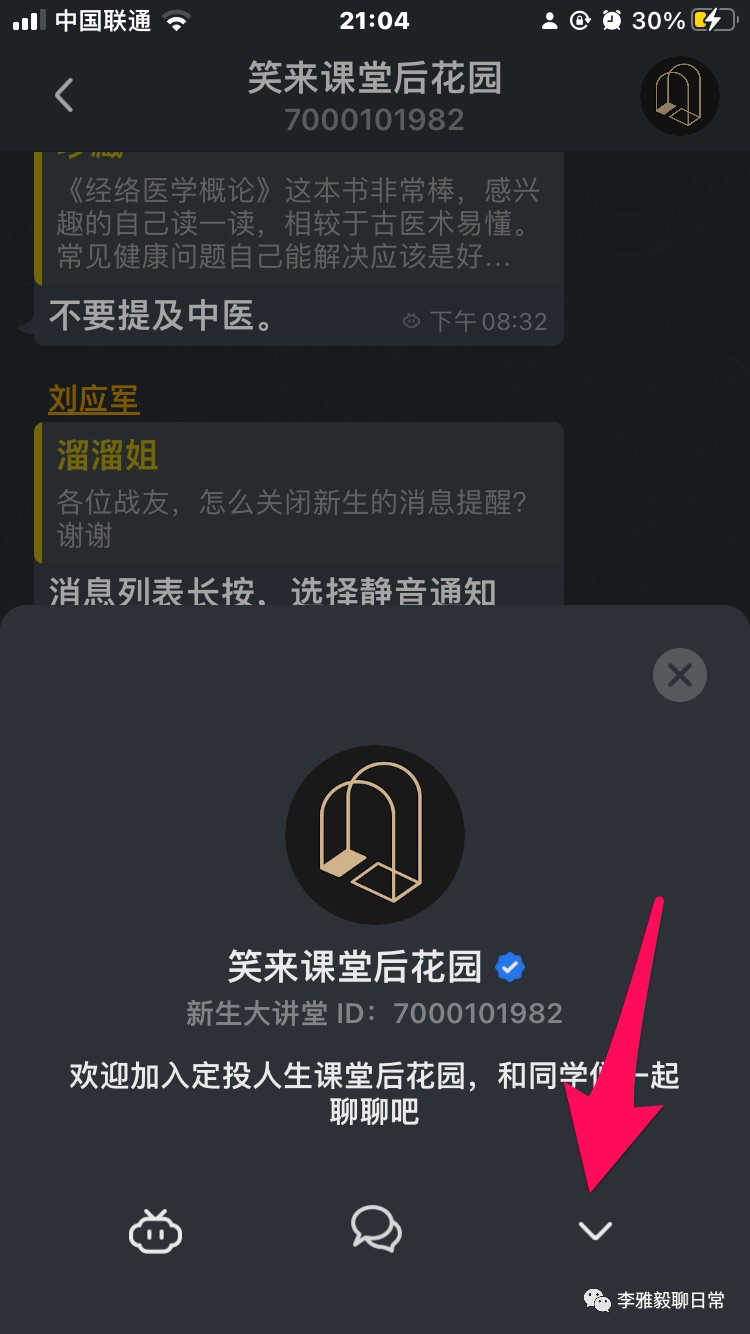Open the group avatar in the top bar

(x=679, y=96)
